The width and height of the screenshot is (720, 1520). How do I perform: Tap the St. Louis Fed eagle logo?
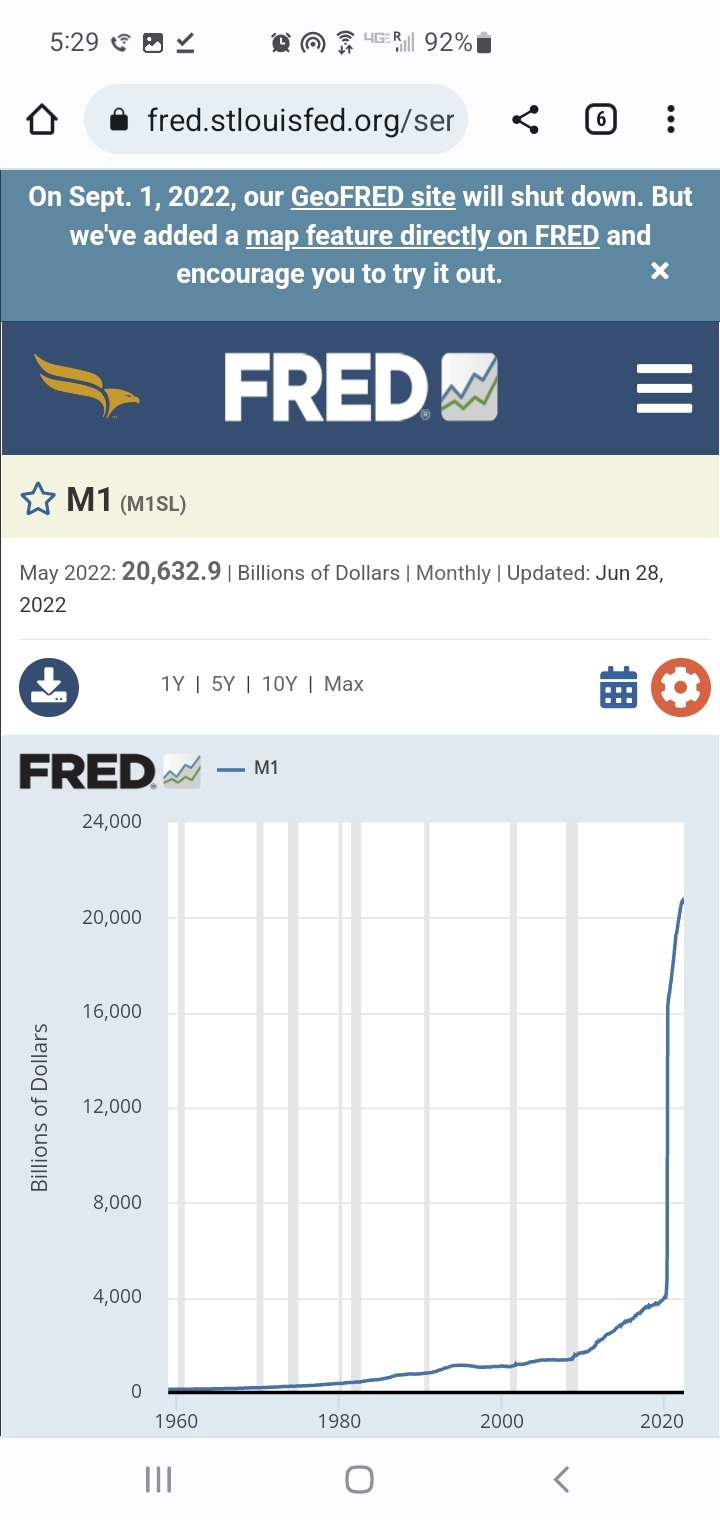86,386
